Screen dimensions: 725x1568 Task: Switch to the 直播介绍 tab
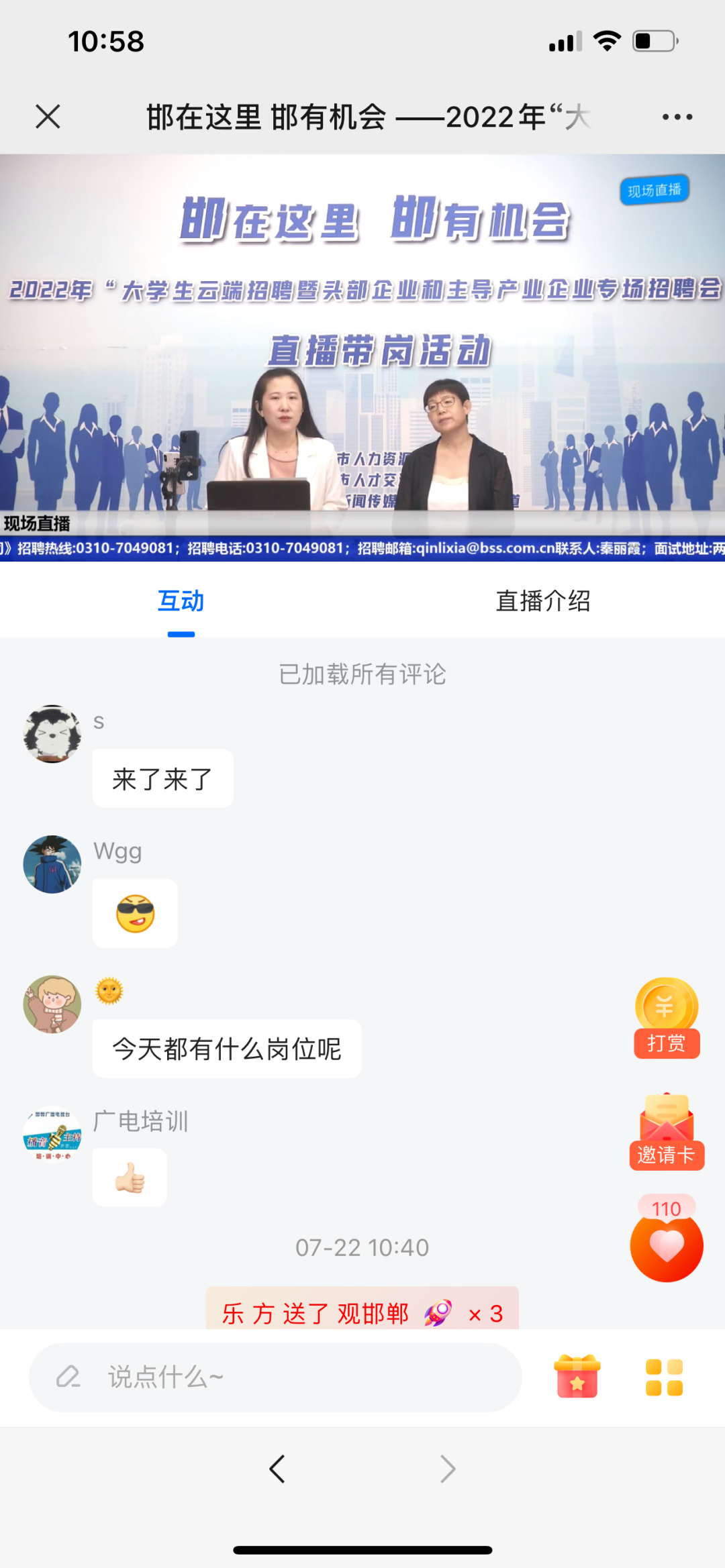pyautogui.click(x=542, y=601)
